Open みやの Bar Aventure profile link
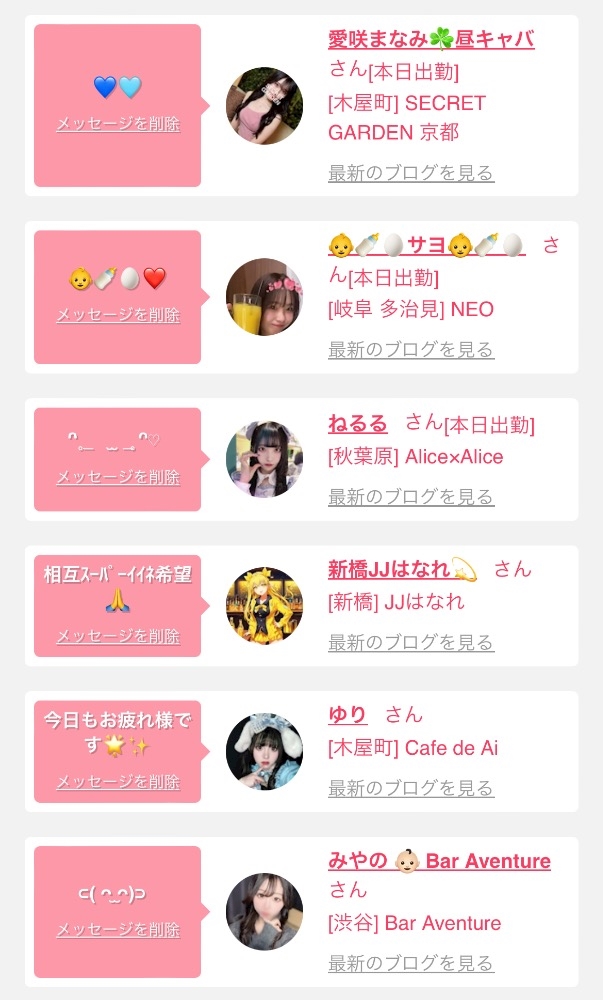Image resolution: width=603 pixels, height=1000 pixels. [x=439, y=861]
